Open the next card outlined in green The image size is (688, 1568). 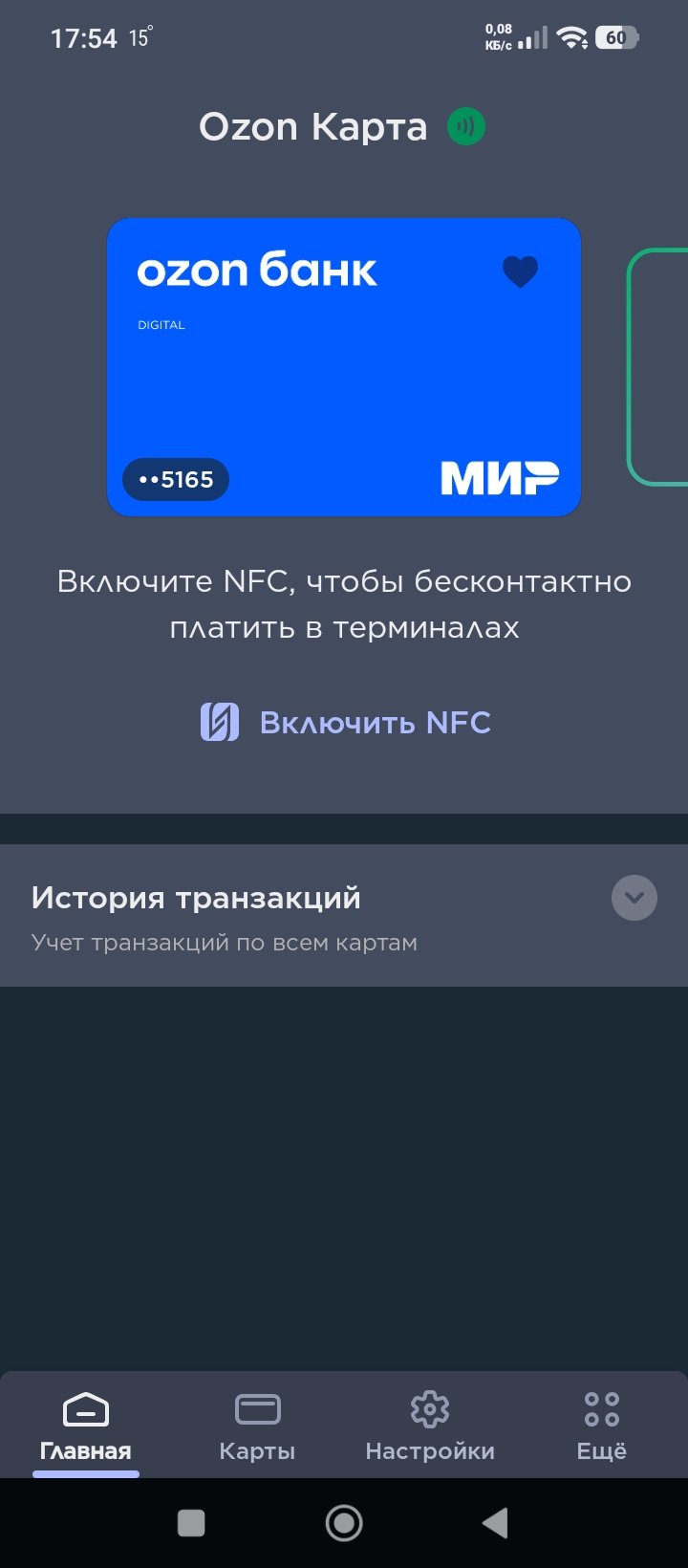pos(658,367)
